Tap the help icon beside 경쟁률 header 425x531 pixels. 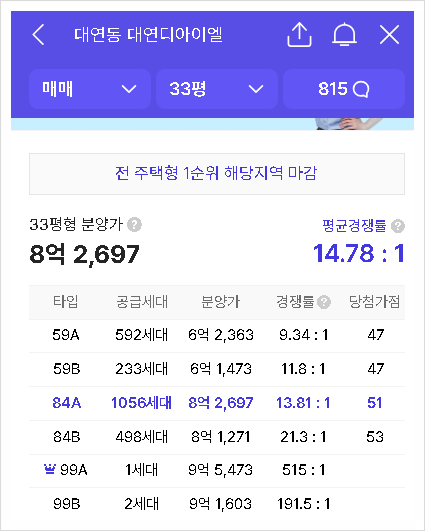point(324,302)
